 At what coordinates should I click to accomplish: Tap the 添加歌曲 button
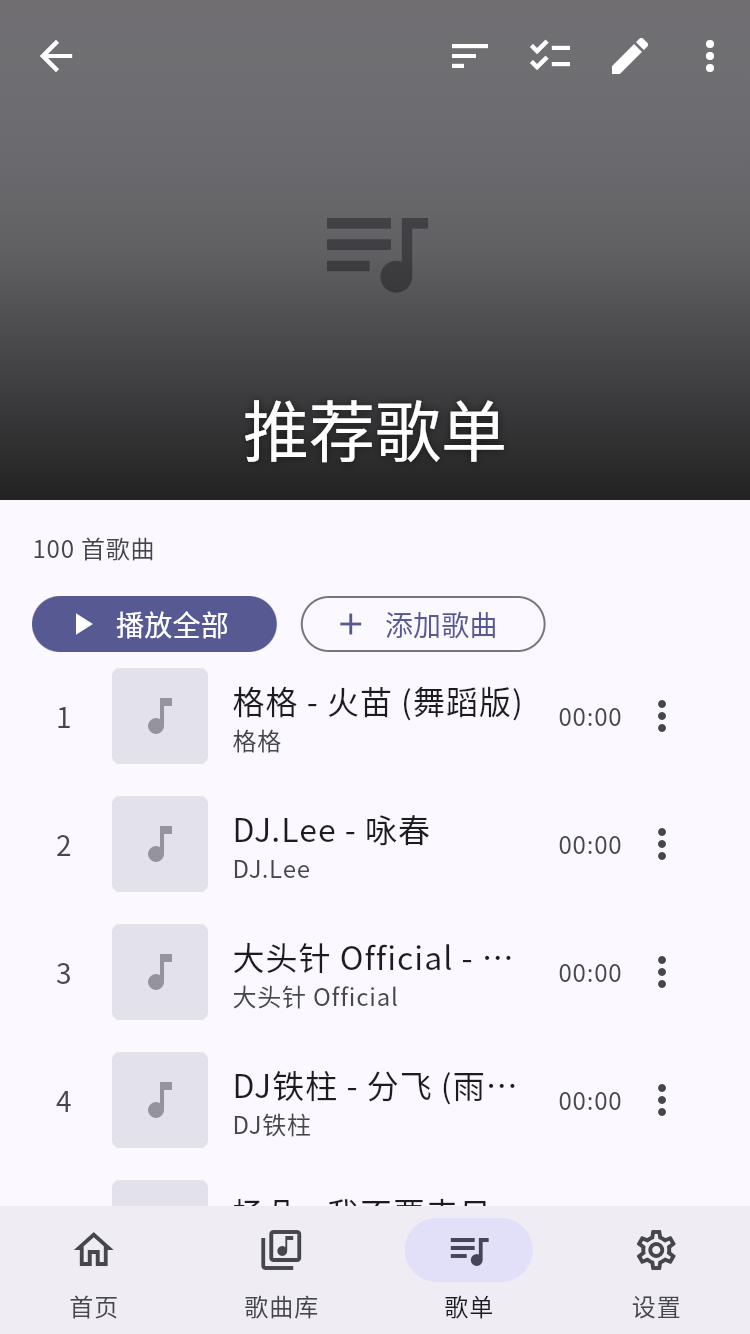point(423,624)
